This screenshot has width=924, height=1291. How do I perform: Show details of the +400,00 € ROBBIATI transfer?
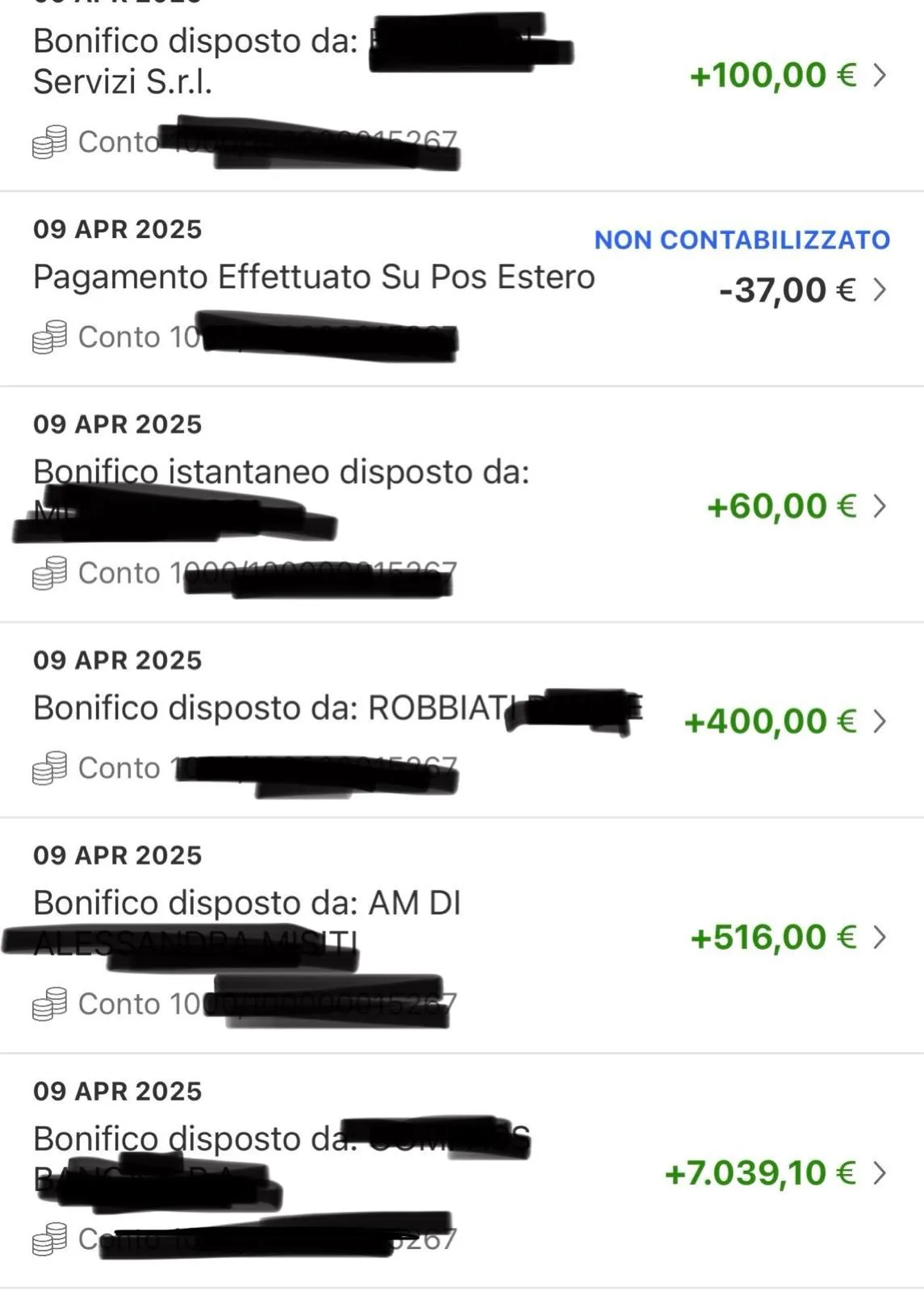click(879, 721)
